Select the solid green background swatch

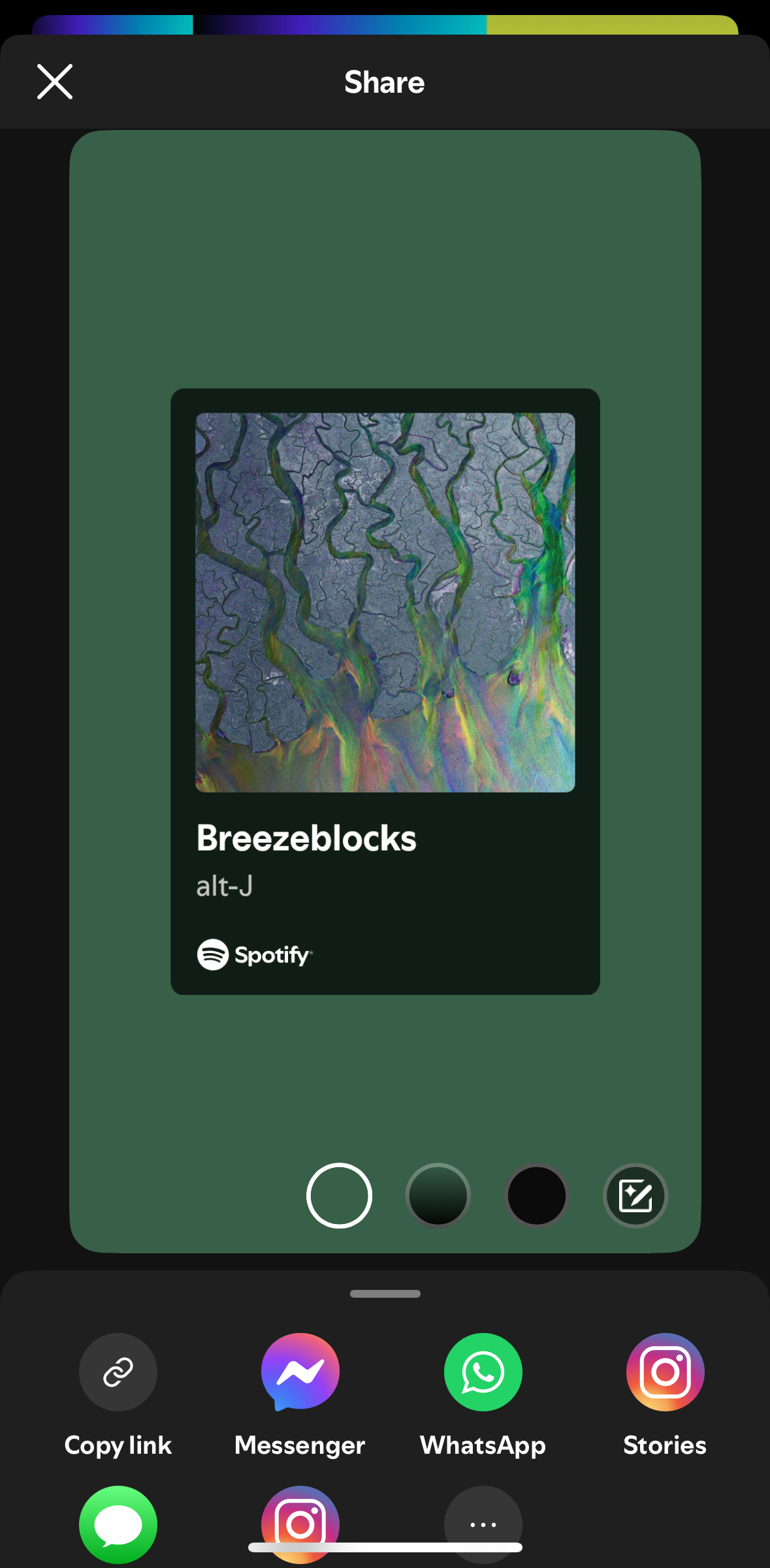pyautogui.click(x=339, y=1195)
